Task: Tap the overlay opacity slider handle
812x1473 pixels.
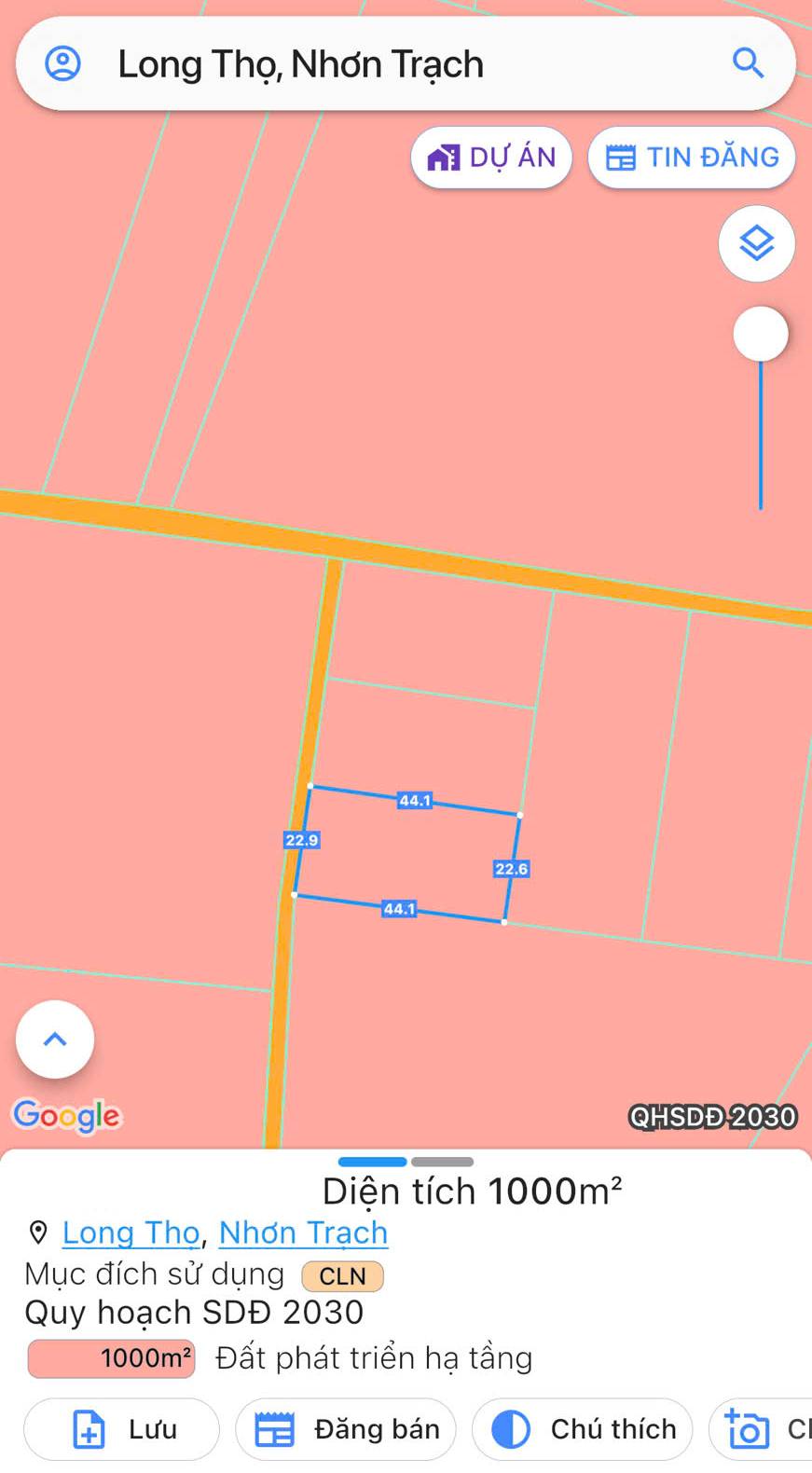Action: click(761, 334)
